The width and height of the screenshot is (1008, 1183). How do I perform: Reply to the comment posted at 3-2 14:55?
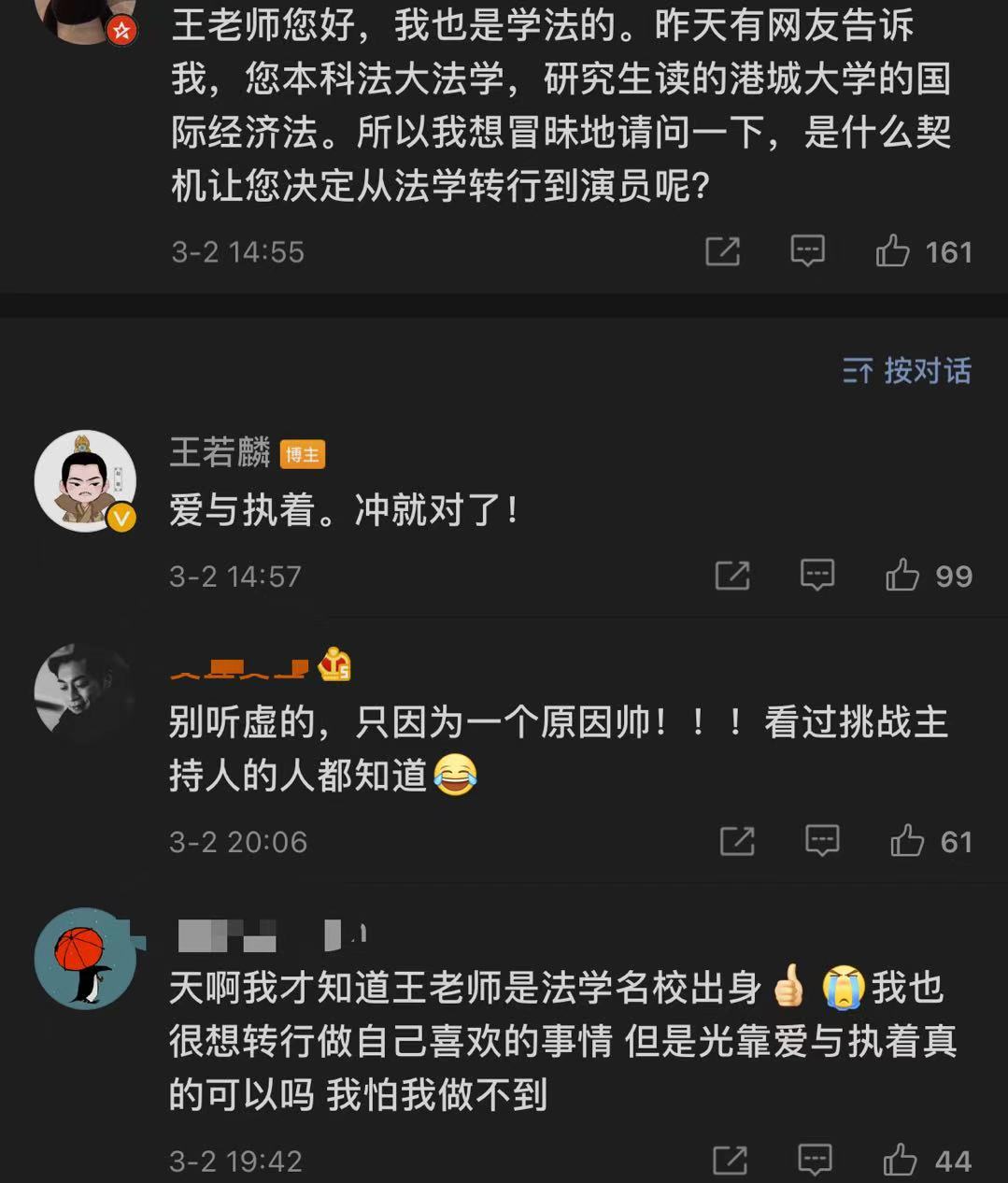click(807, 251)
